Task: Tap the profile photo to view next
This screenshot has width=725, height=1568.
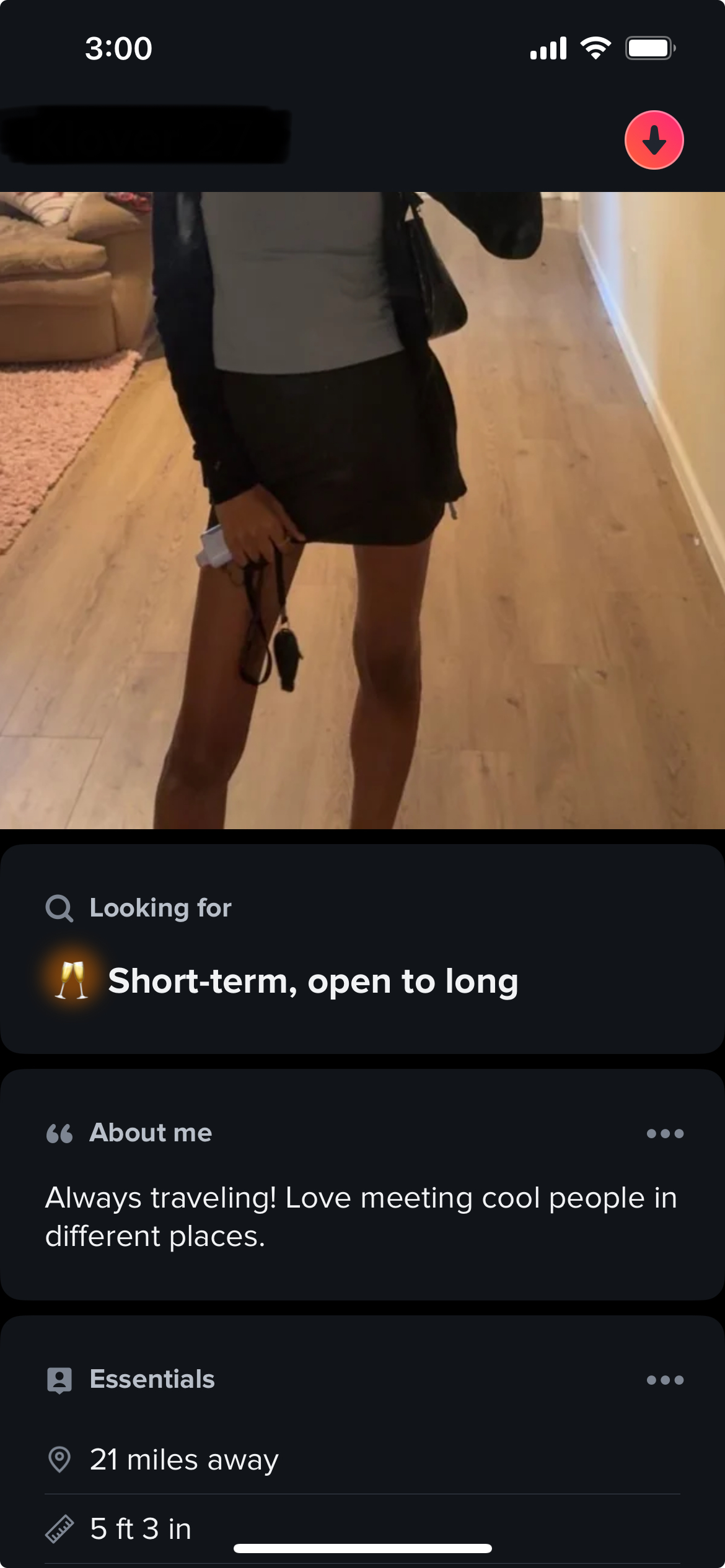Action: (362, 510)
